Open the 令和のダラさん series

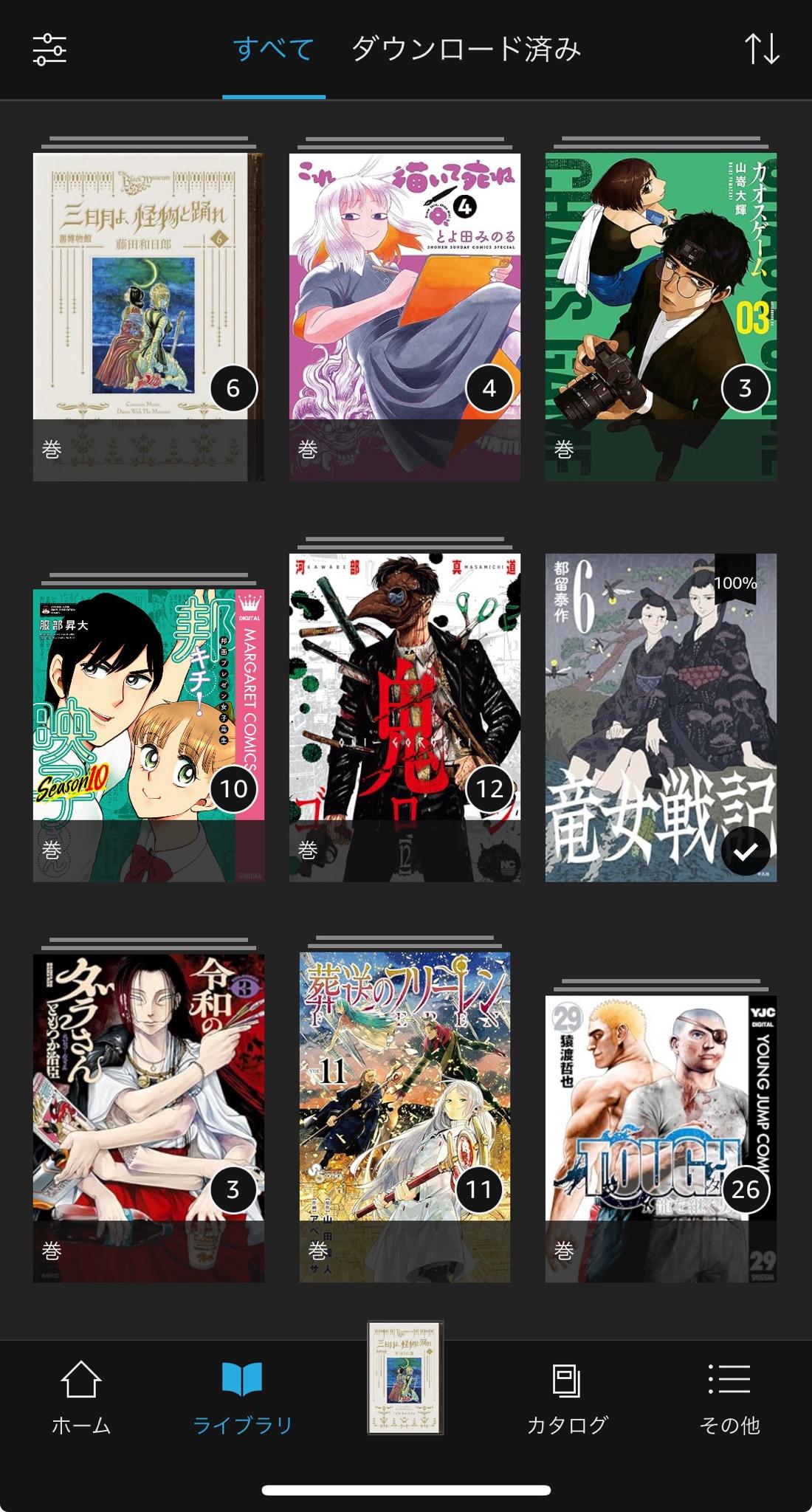tap(148, 1118)
